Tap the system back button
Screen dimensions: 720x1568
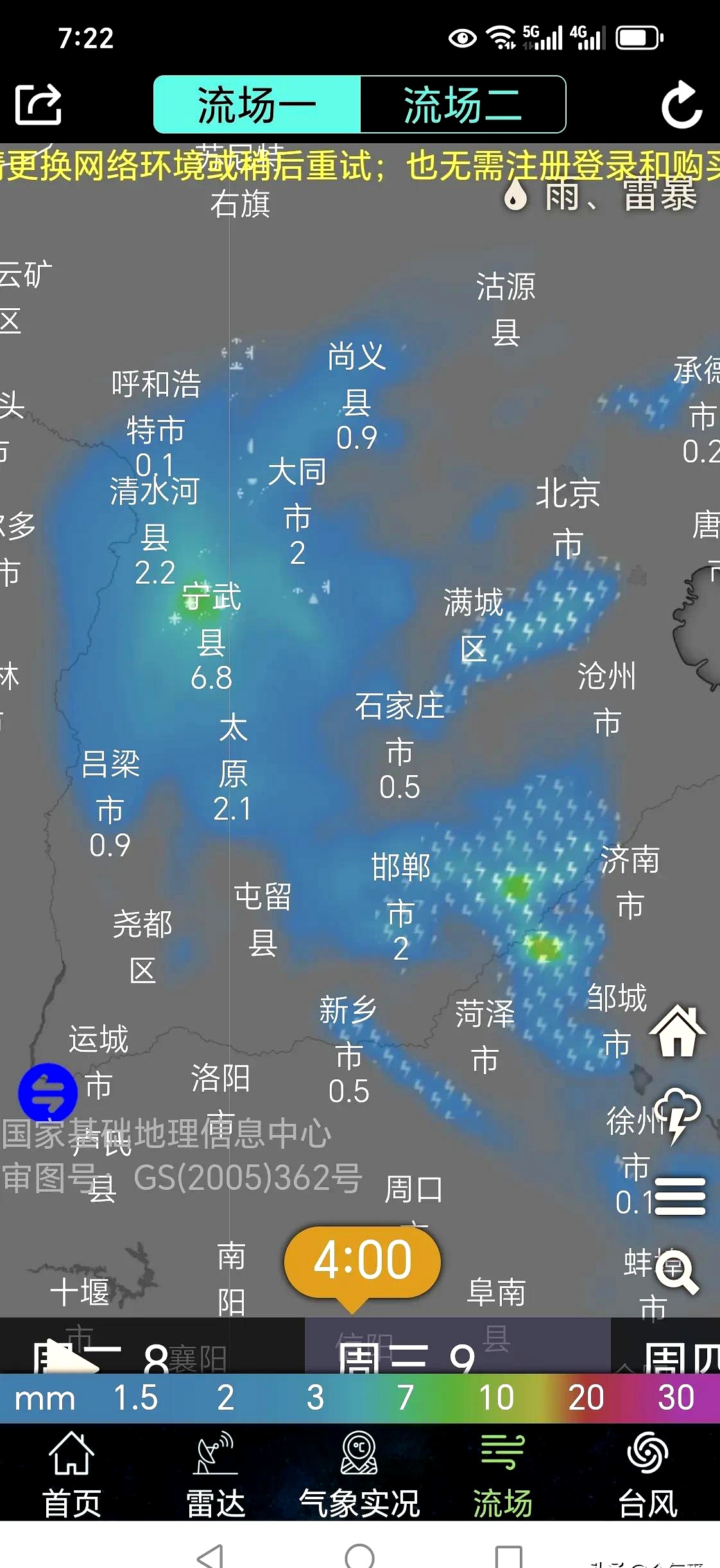(x=210, y=1554)
